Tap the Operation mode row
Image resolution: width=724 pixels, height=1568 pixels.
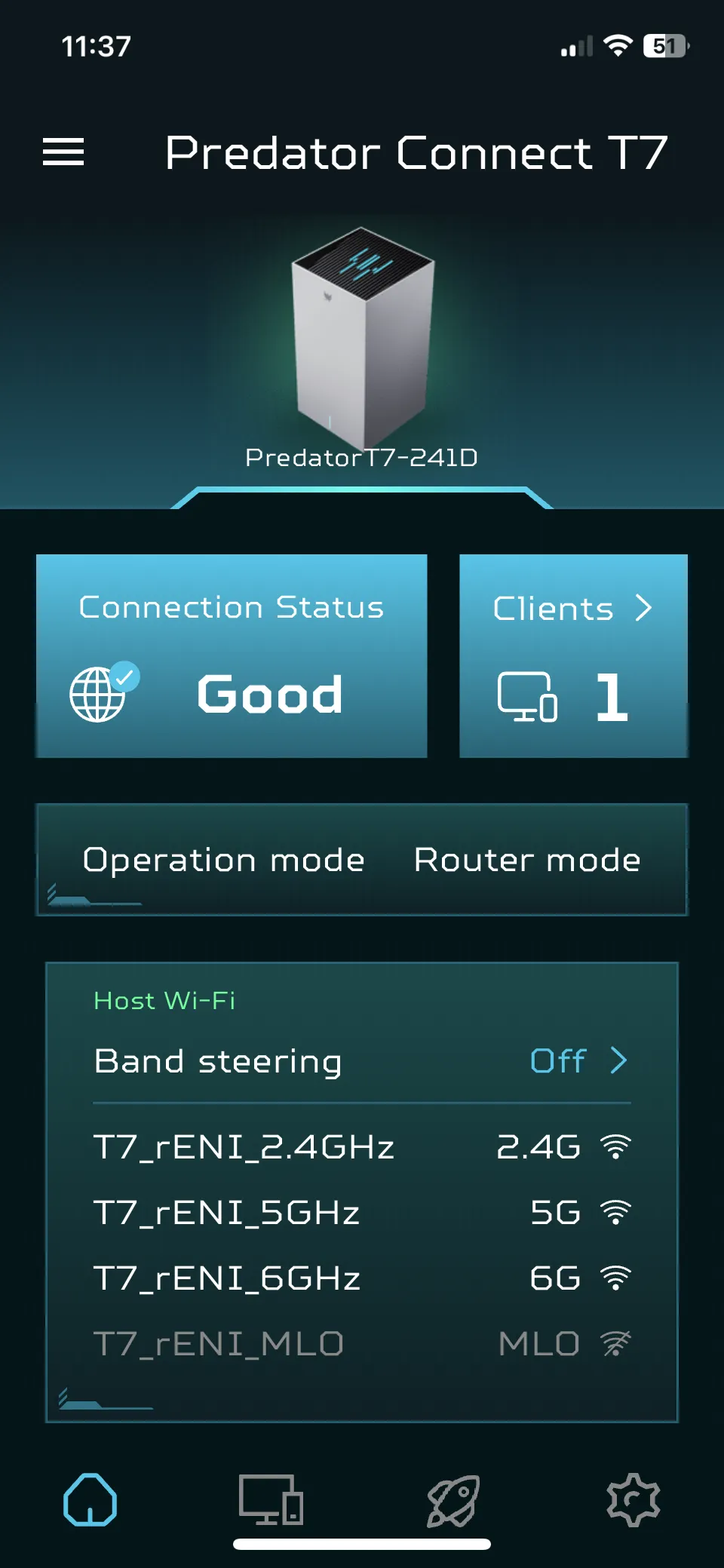(x=362, y=860)
